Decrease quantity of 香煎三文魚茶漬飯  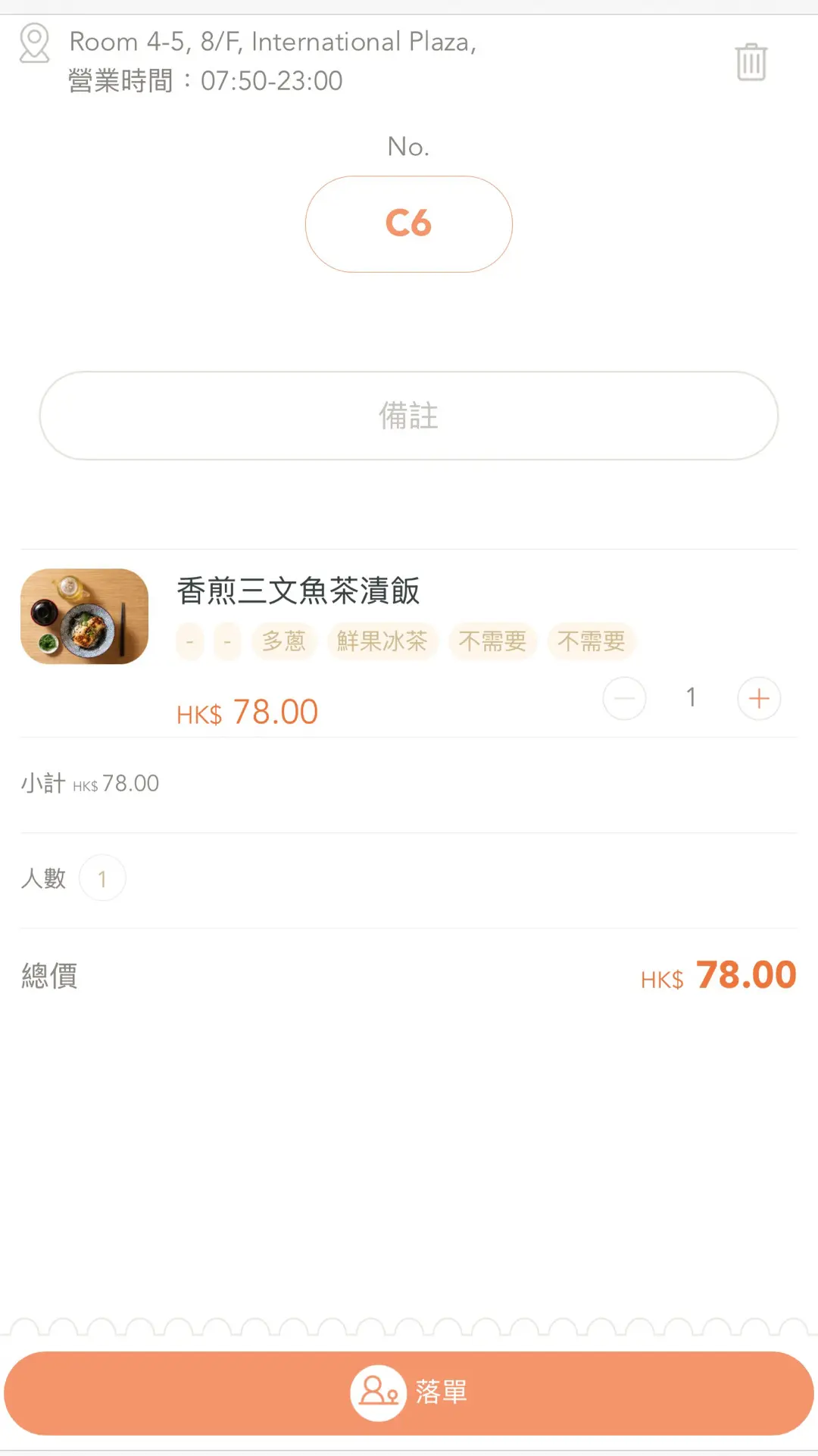click(624, 698)
